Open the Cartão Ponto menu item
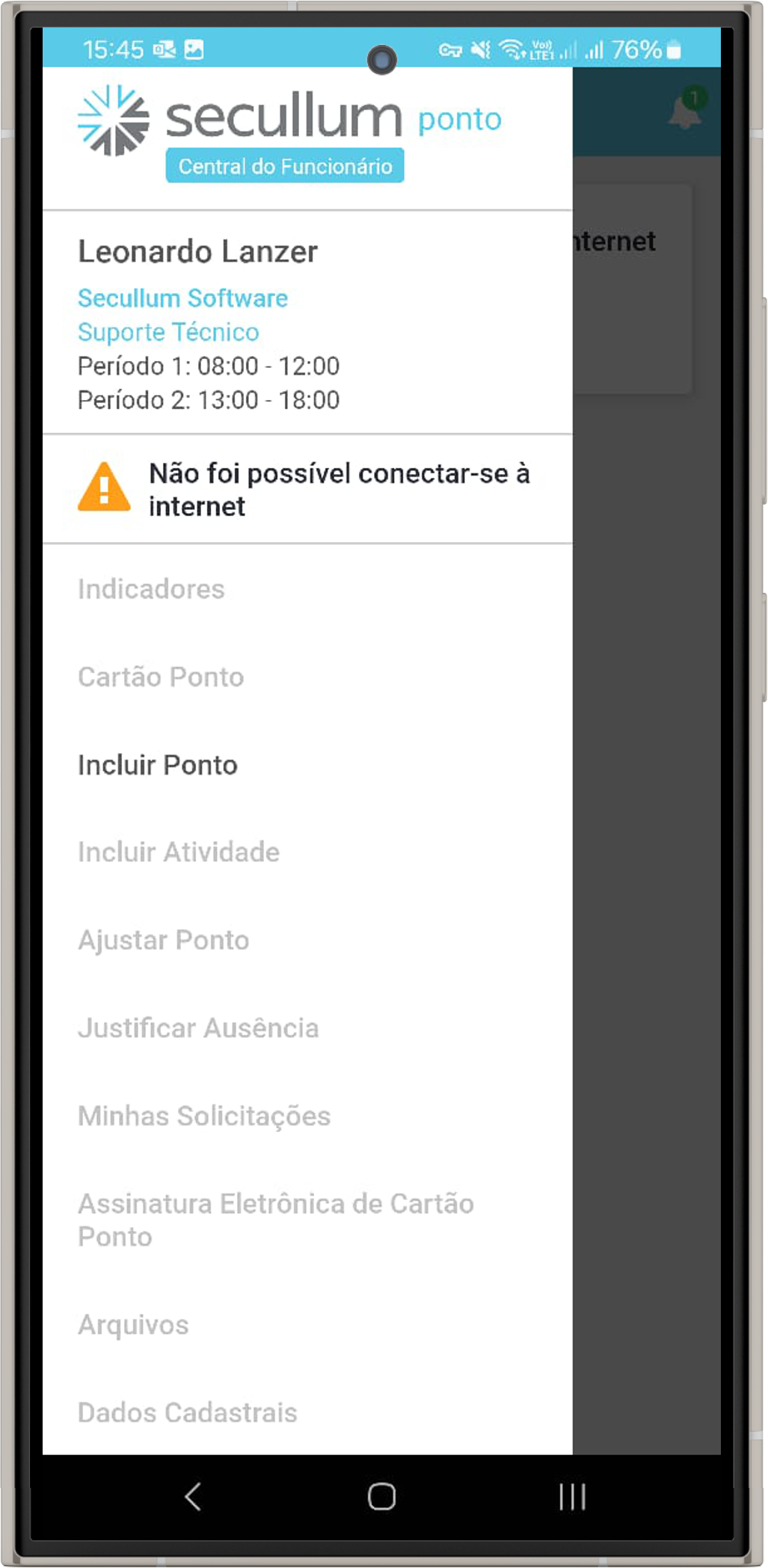Screen dimensions: 768x1568 click(x=161, y=677)
